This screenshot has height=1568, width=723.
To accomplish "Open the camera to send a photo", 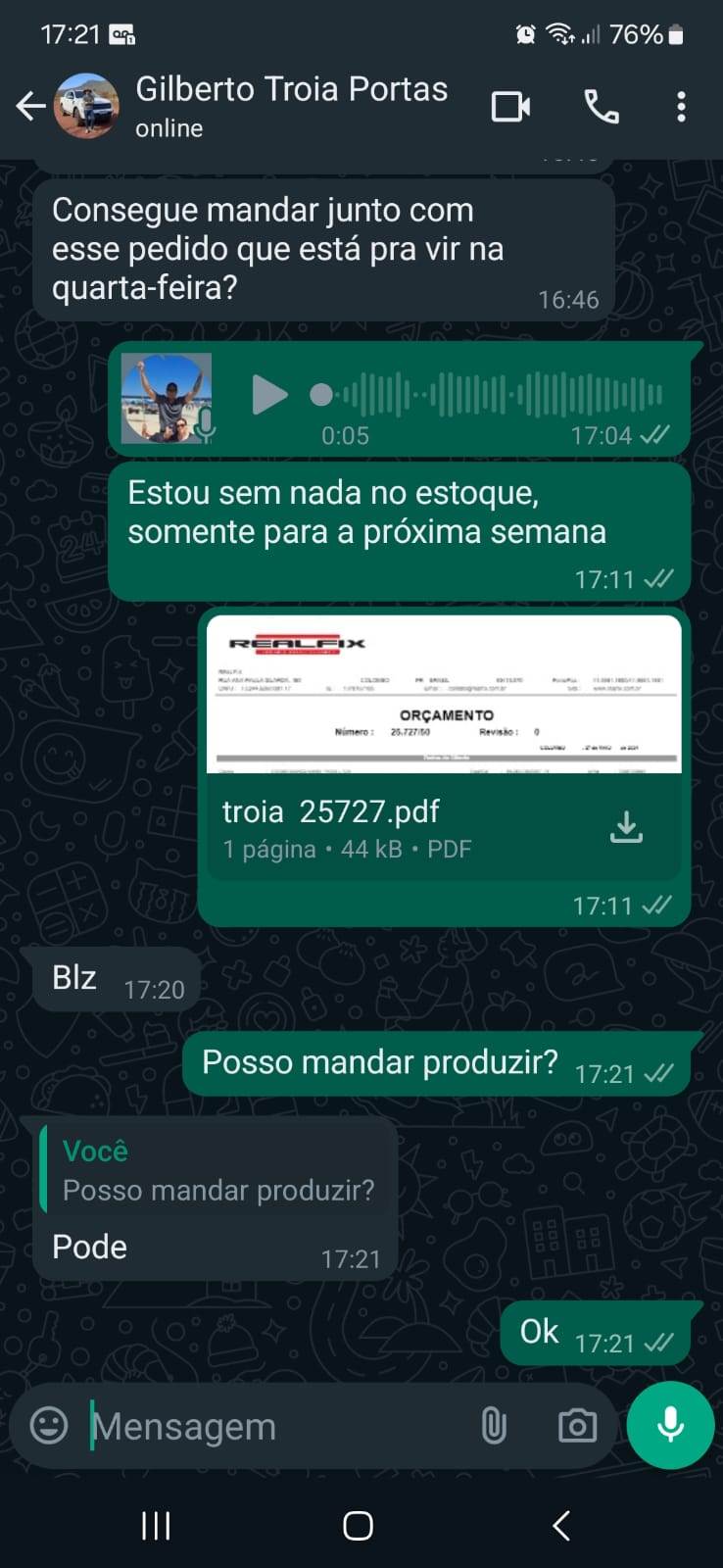I will [577, 1426].
